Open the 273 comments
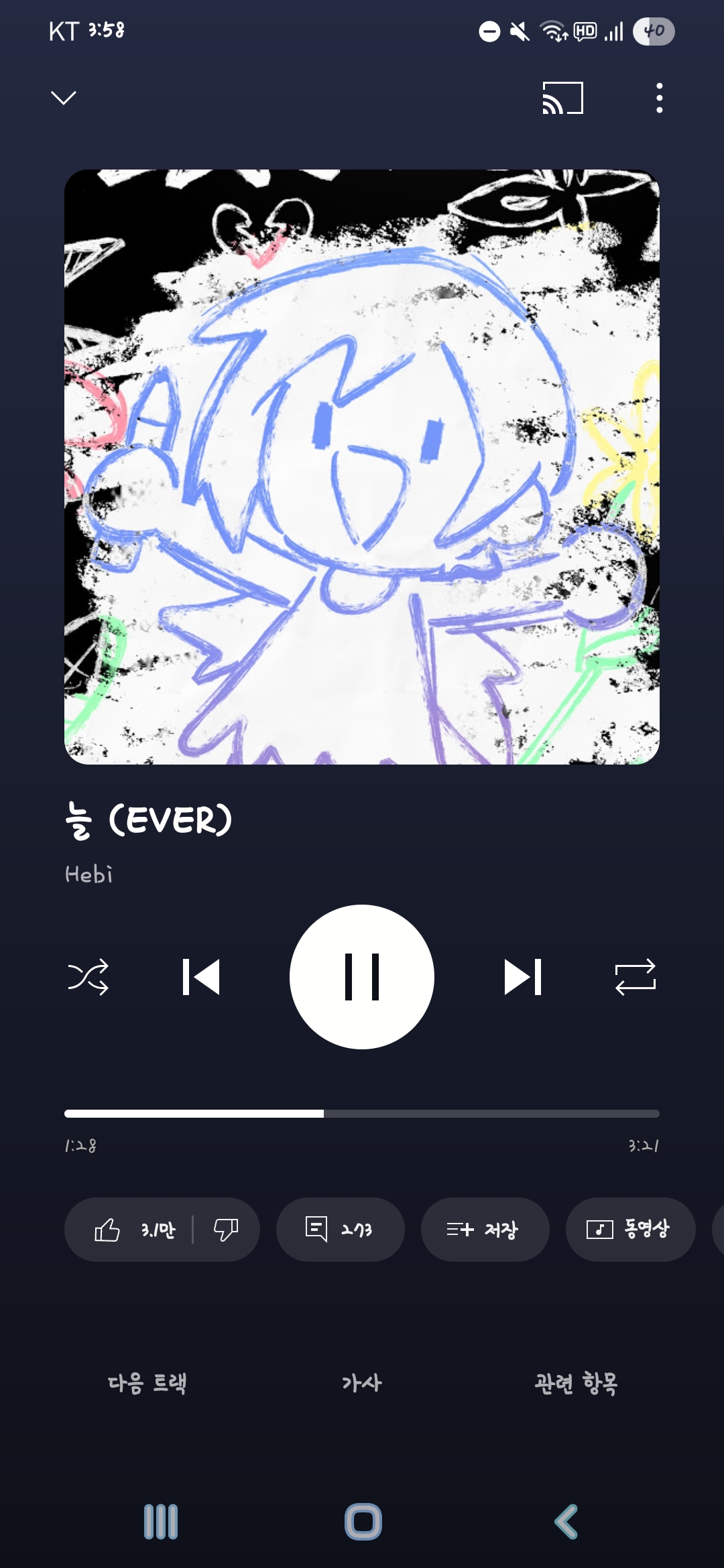724x1568 pixels. 341,1230
